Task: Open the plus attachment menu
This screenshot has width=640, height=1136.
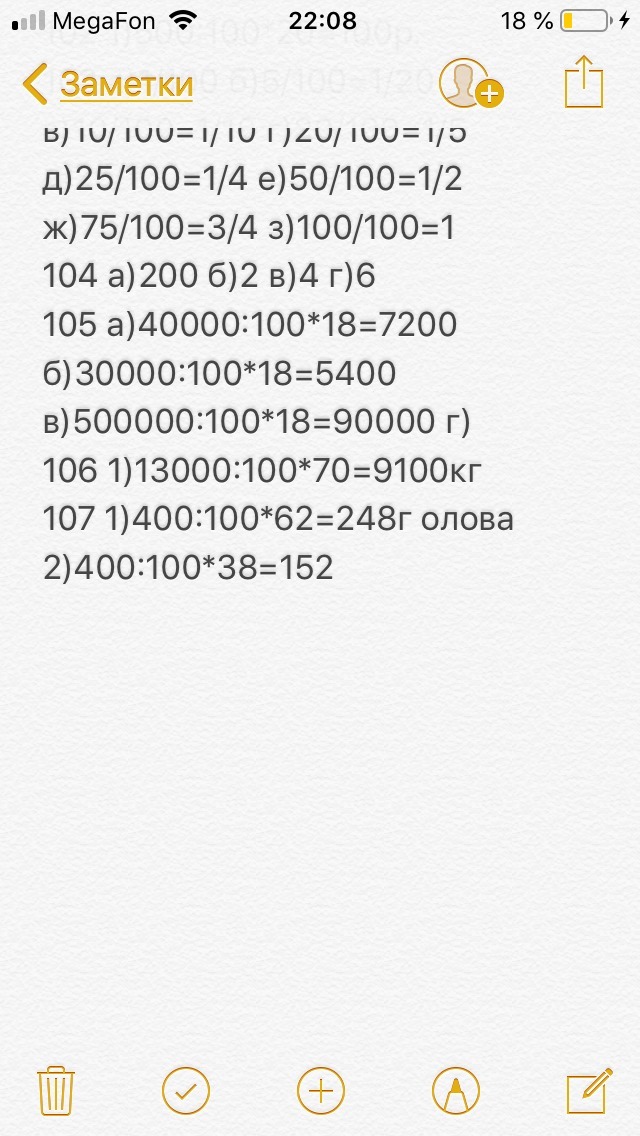Action: tap(321, 1090)
